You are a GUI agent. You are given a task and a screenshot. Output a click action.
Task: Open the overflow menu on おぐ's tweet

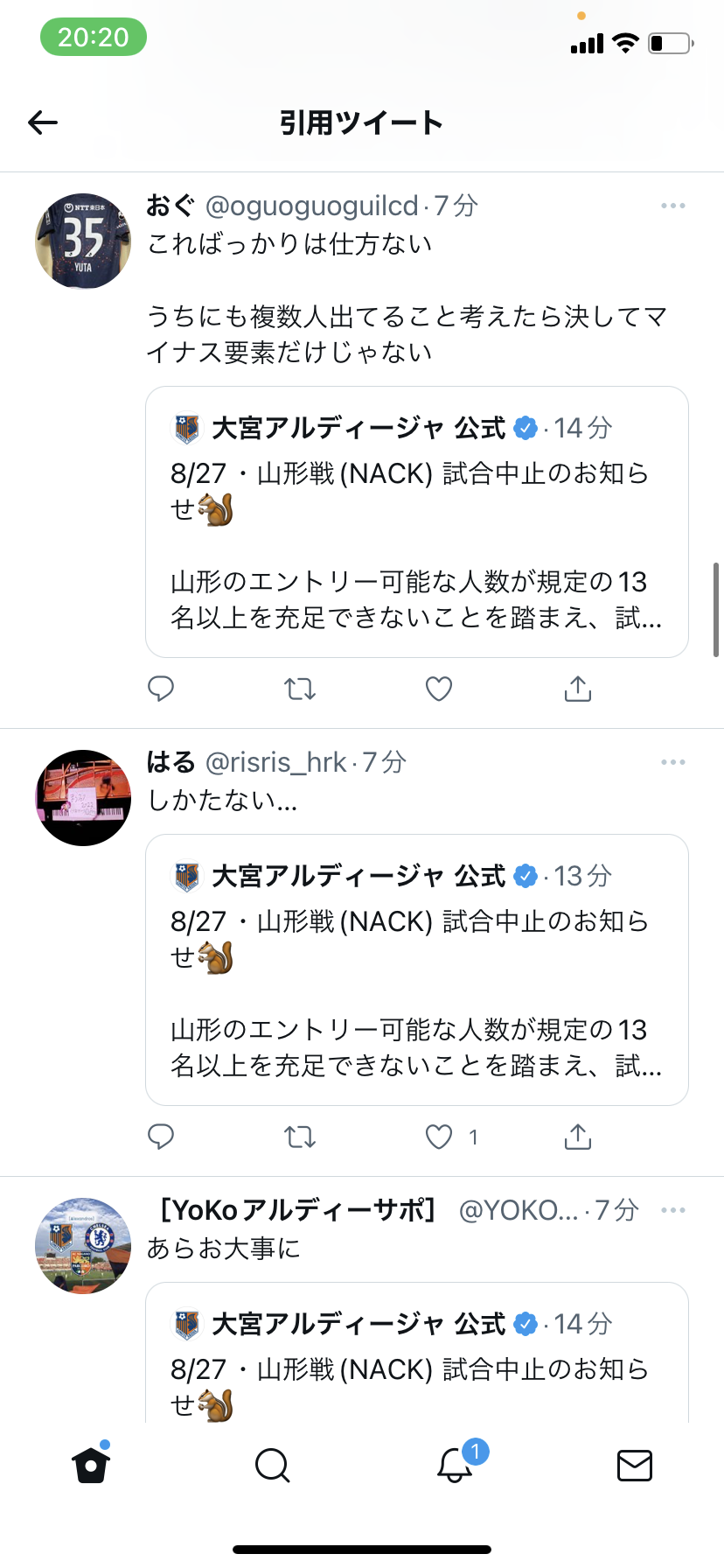click(673, 206)
